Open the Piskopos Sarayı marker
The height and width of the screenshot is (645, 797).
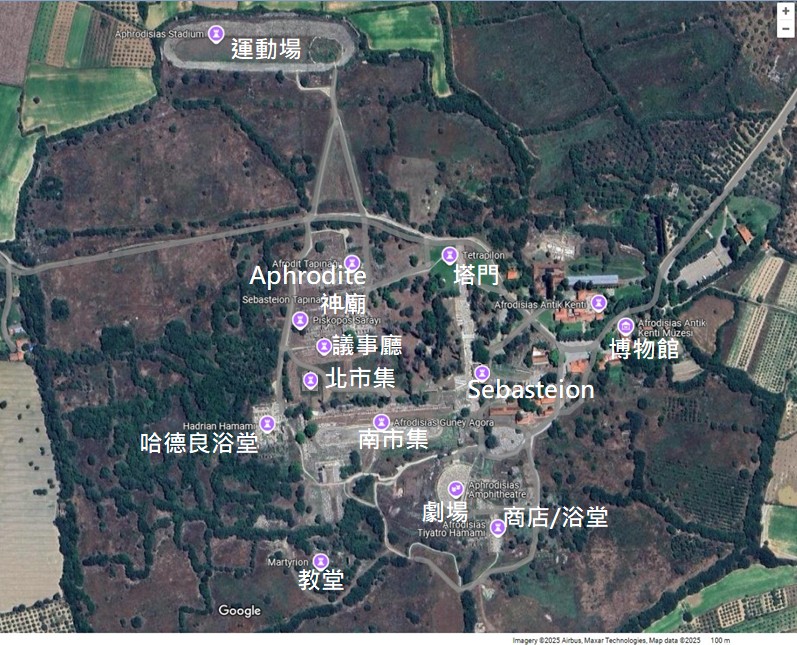(299, 320)
